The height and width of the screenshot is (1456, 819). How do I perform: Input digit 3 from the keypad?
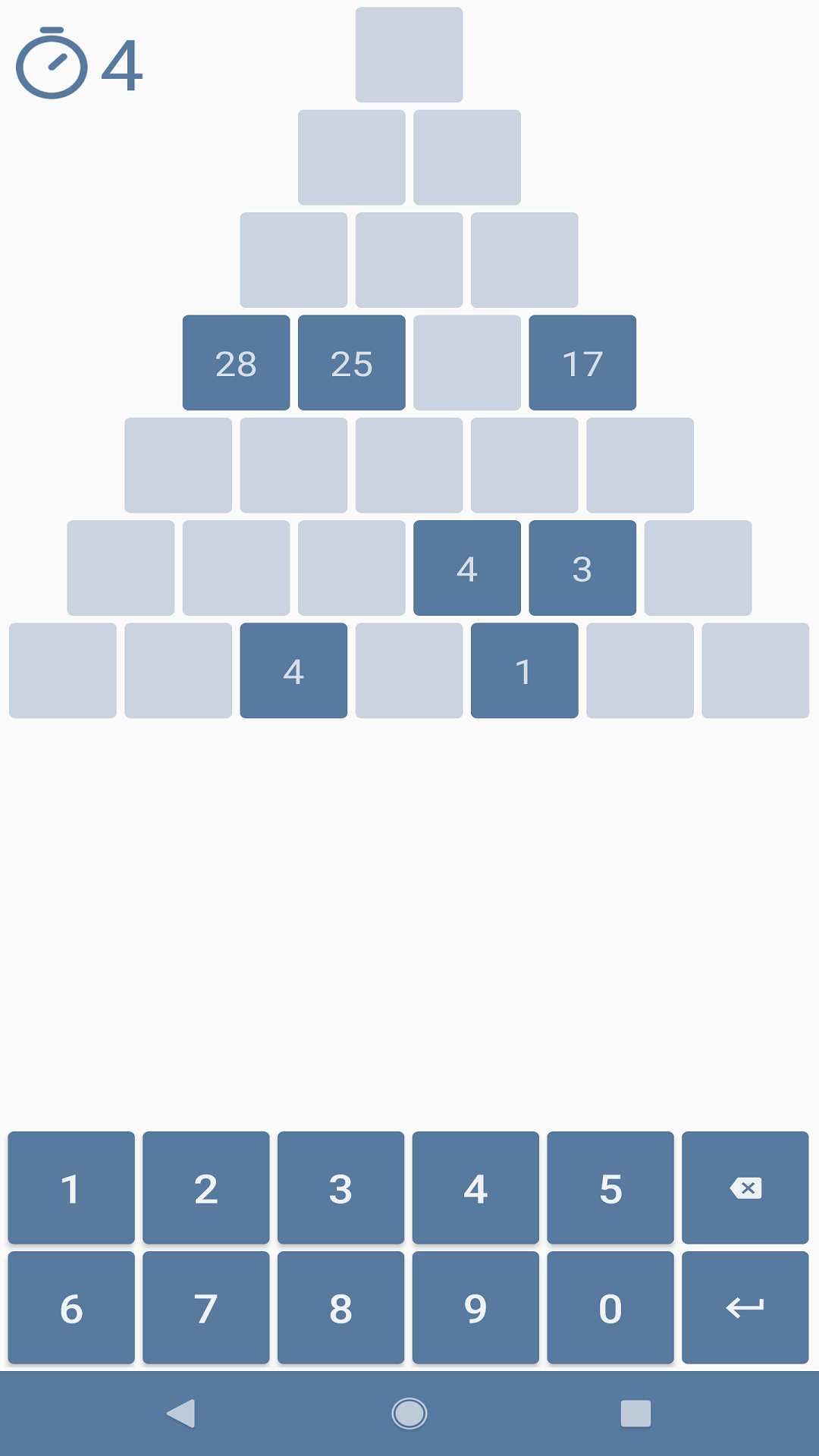[340, 1188]
